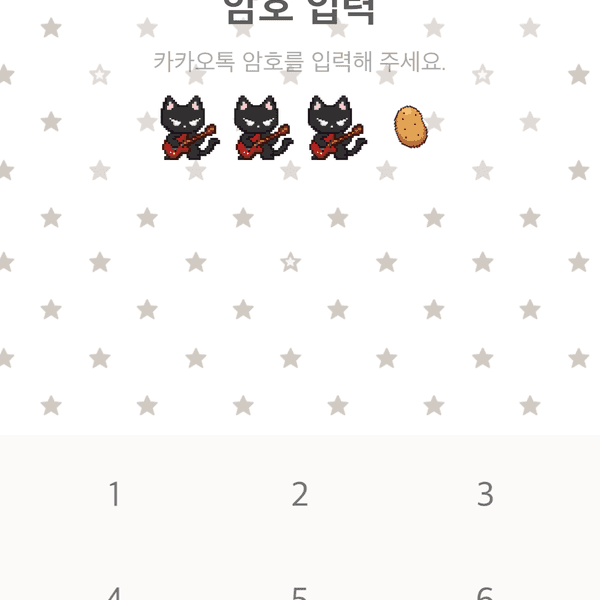The width and height of the screenshot is (600, 600).
Task: Tap the number 2 key
Action: pos(299,494)
